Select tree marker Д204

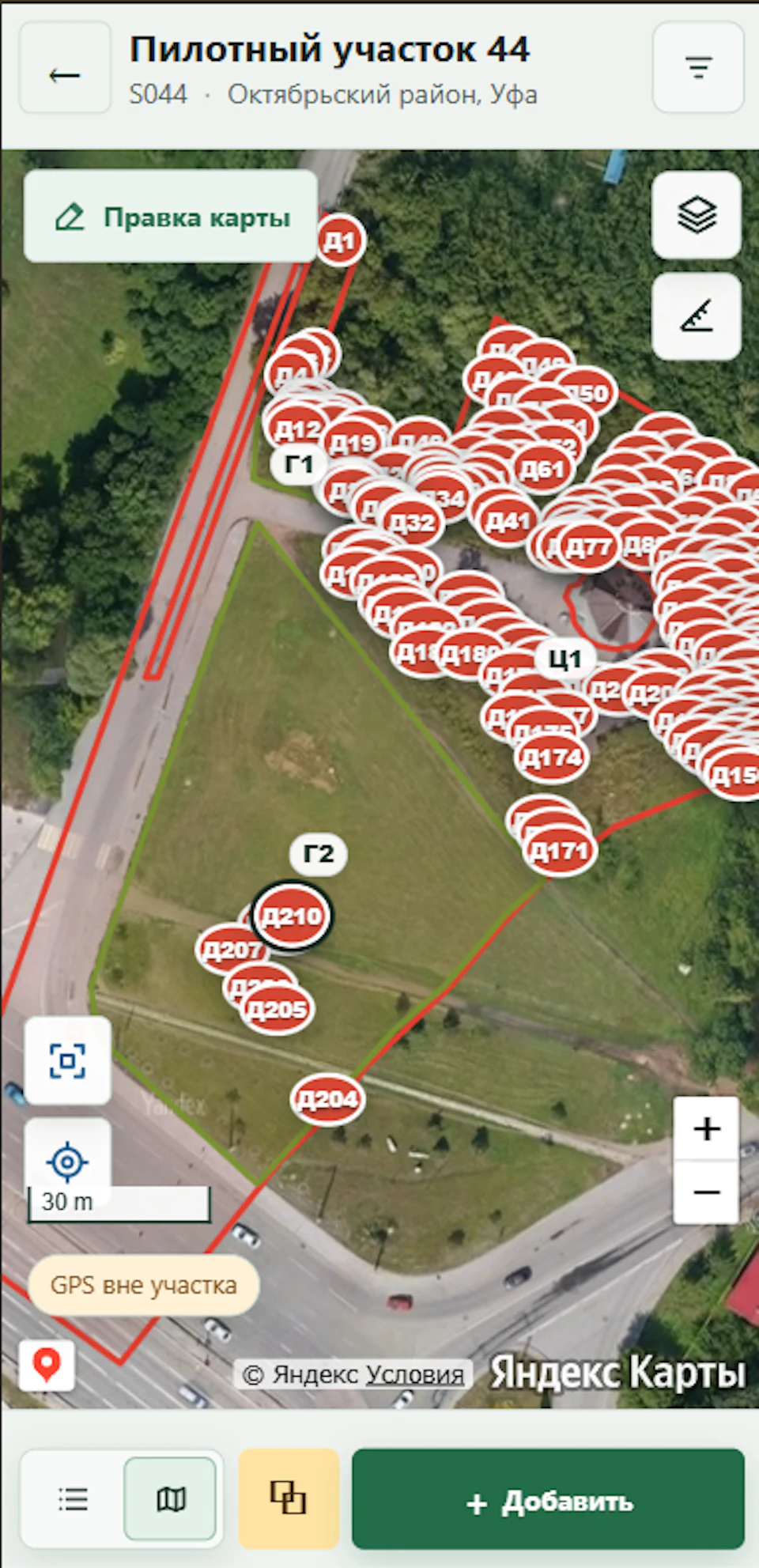328,1099
